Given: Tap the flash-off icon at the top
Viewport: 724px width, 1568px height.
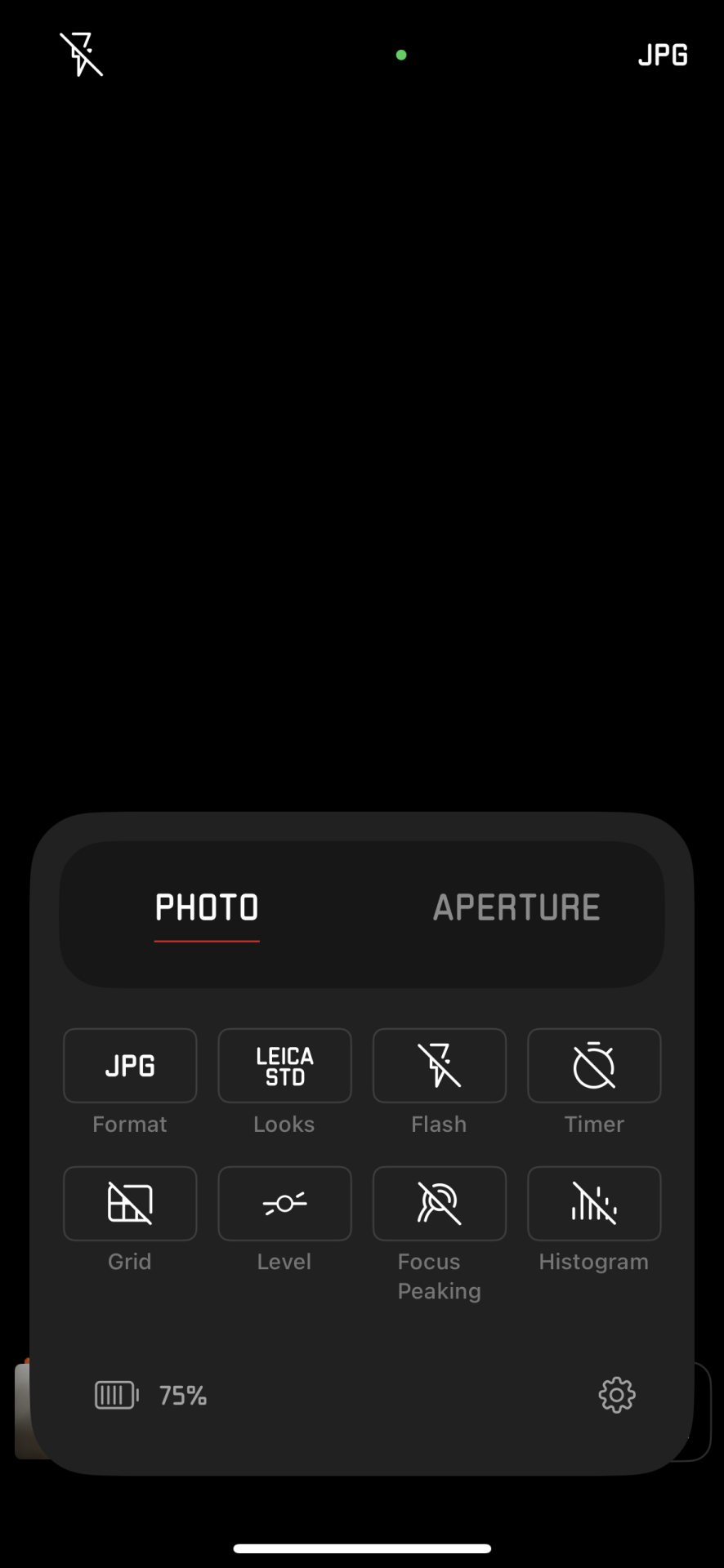Looking at the screenshot, I should (x=81, y=55).
